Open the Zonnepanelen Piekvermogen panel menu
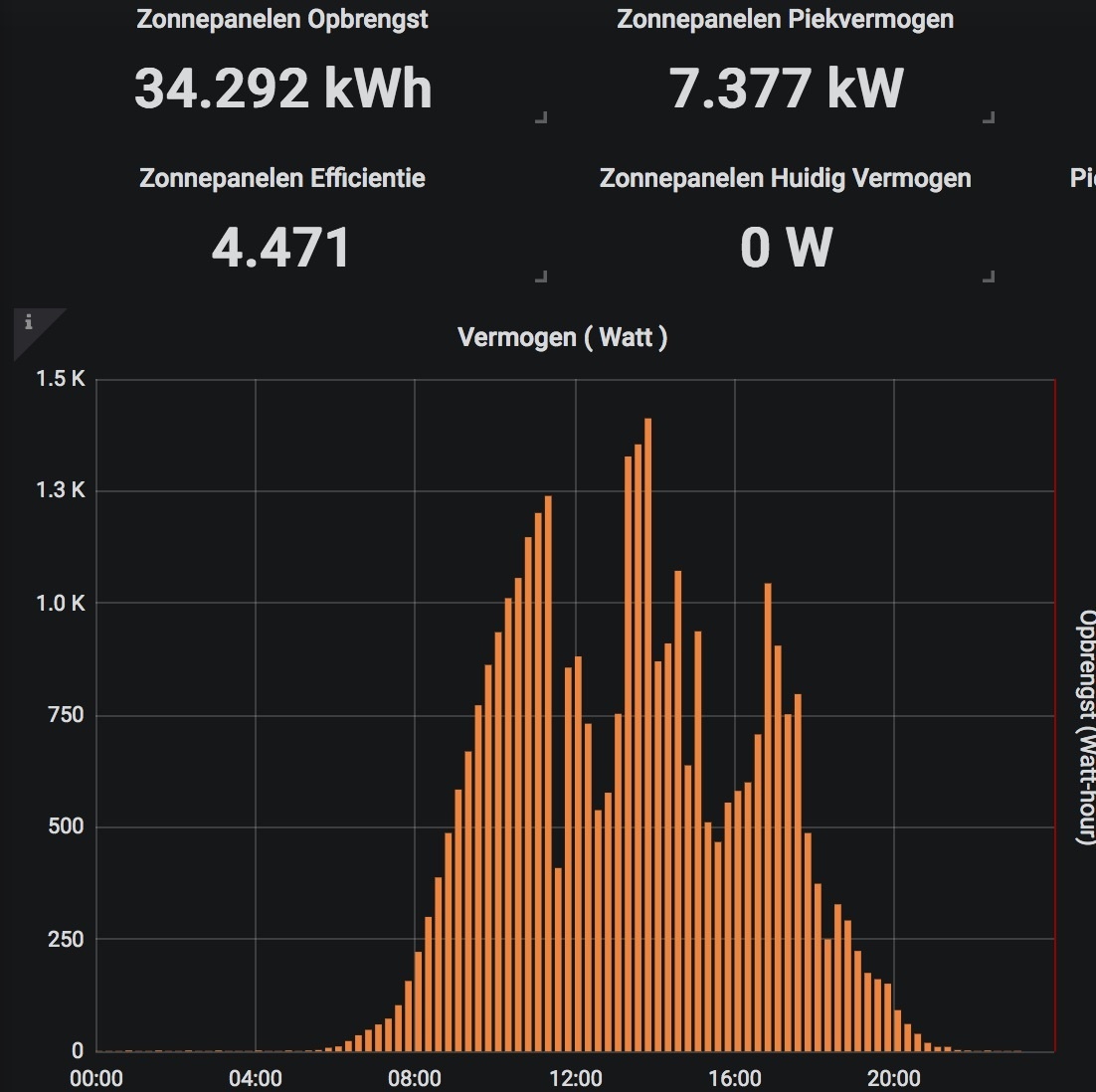The height and width of the screenshot is (1092, 1096). [785, 20]
